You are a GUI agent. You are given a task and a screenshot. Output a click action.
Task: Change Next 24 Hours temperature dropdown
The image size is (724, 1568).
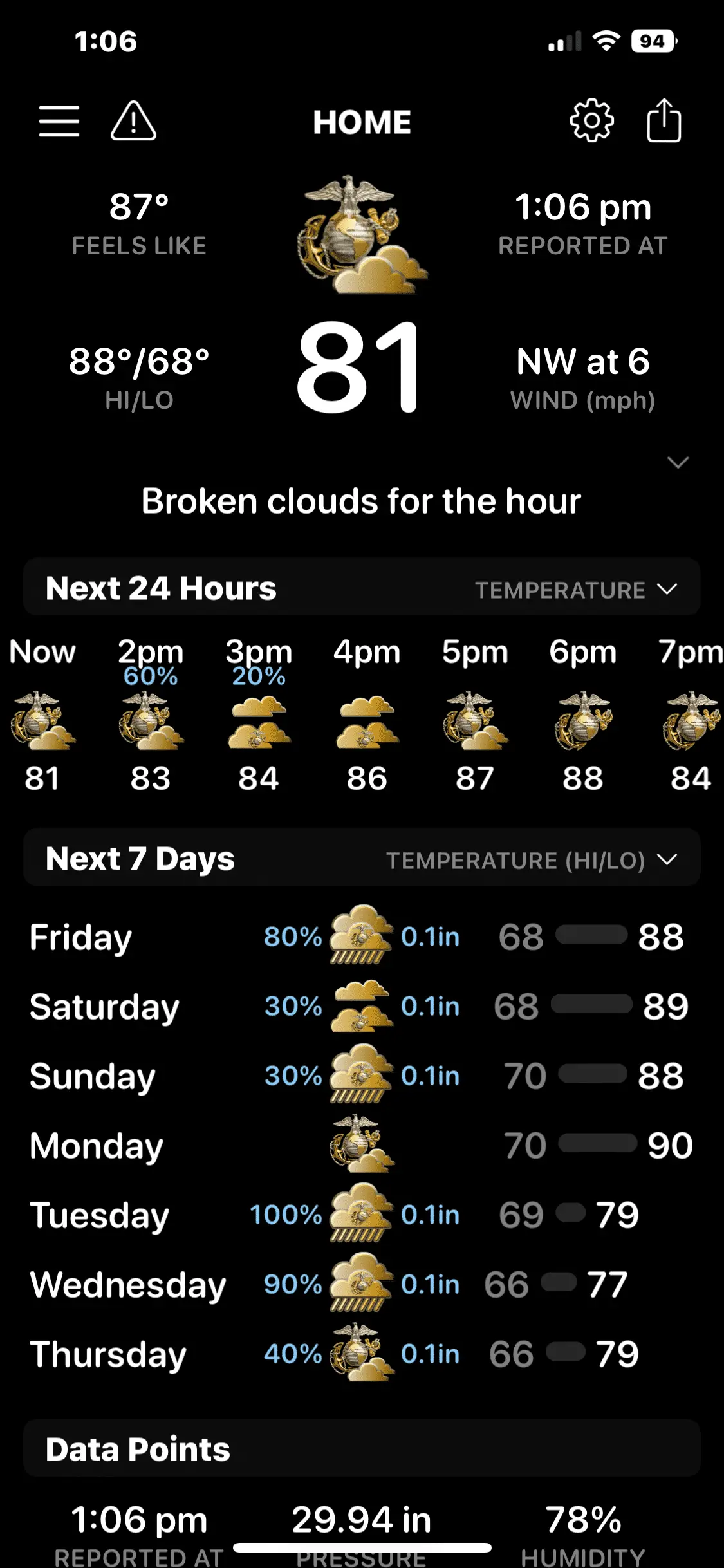576,590
